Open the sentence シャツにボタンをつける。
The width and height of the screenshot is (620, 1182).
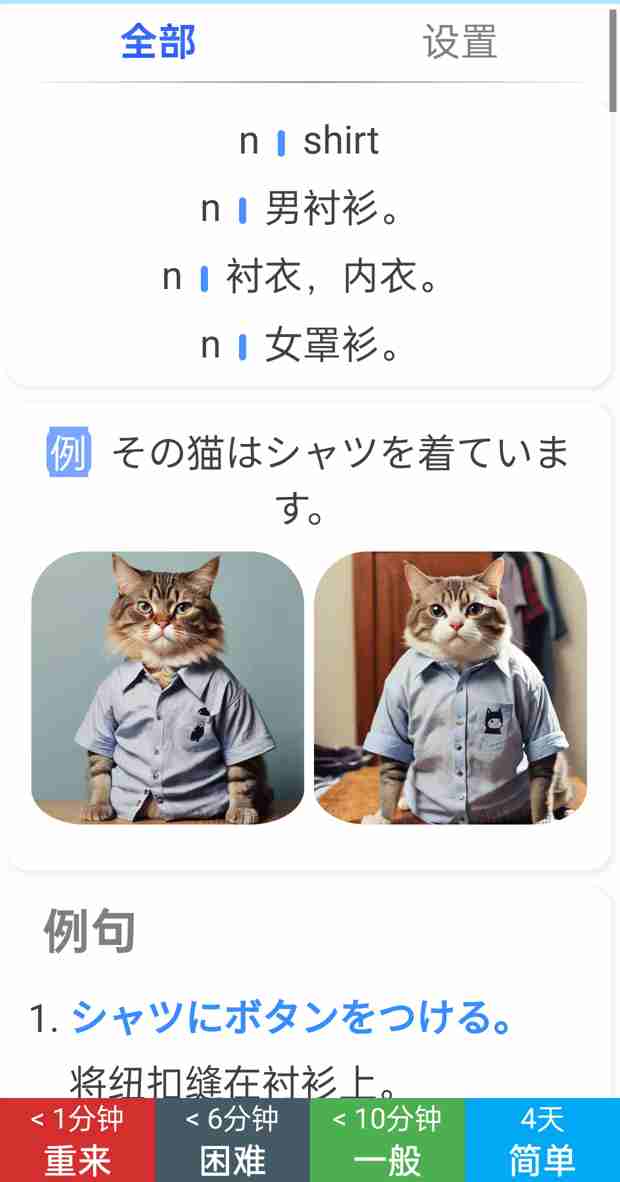coord(292,1018)
